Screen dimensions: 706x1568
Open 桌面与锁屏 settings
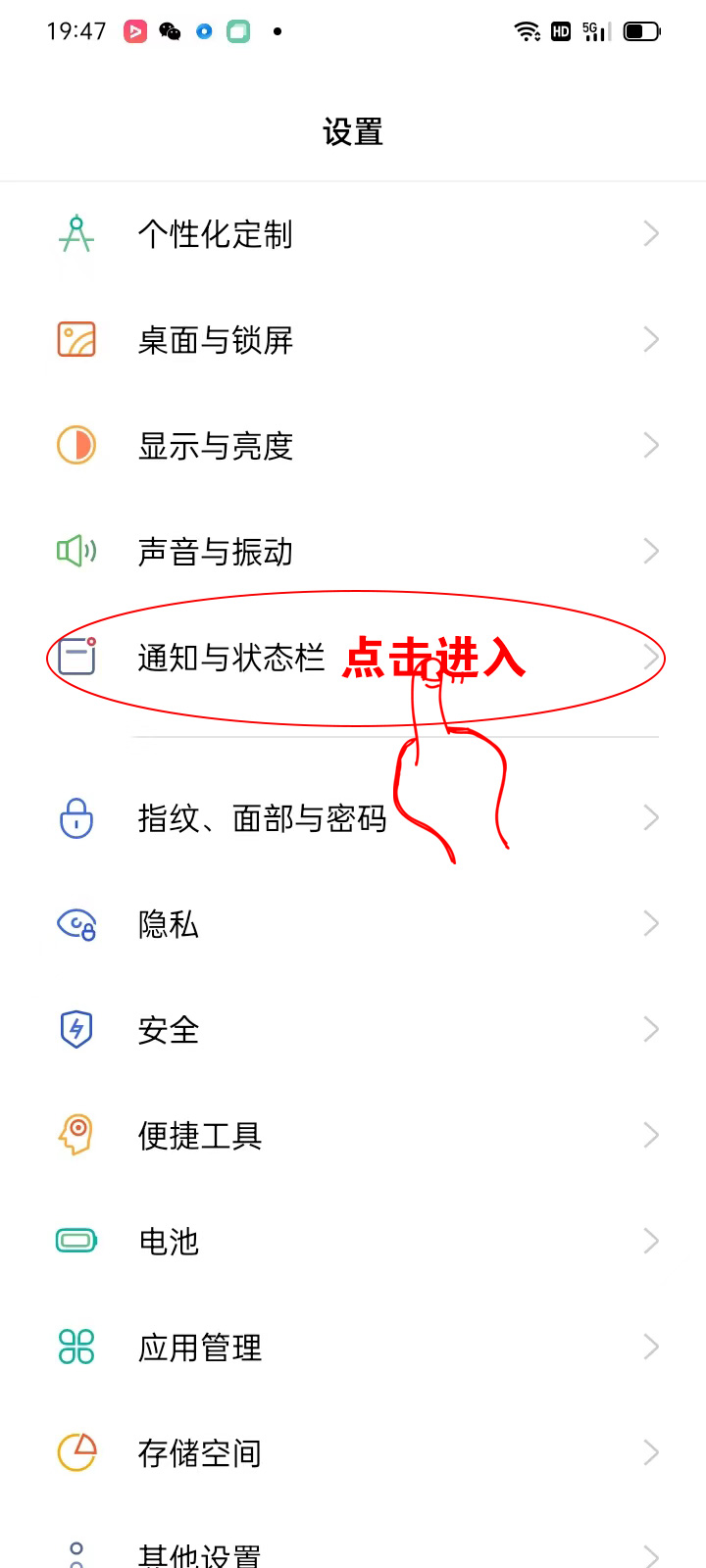(216, 340)
